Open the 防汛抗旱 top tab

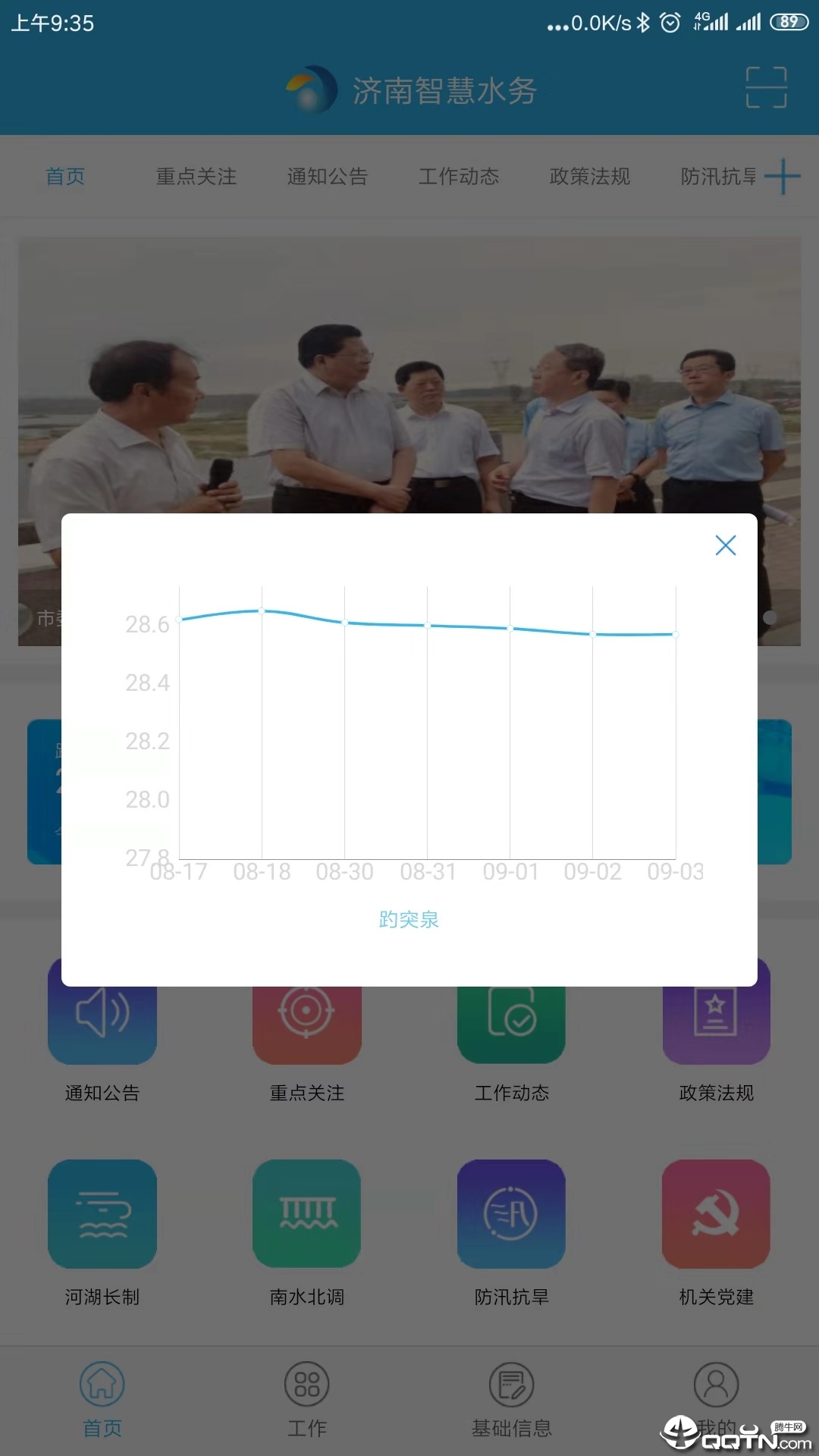click(717, 177)
